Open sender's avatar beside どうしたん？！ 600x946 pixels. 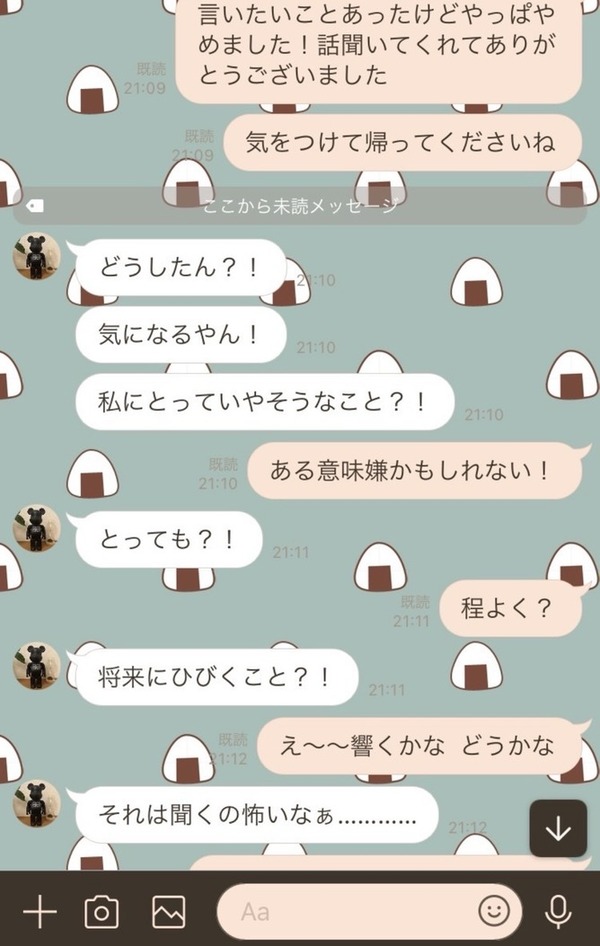point(37,257)
